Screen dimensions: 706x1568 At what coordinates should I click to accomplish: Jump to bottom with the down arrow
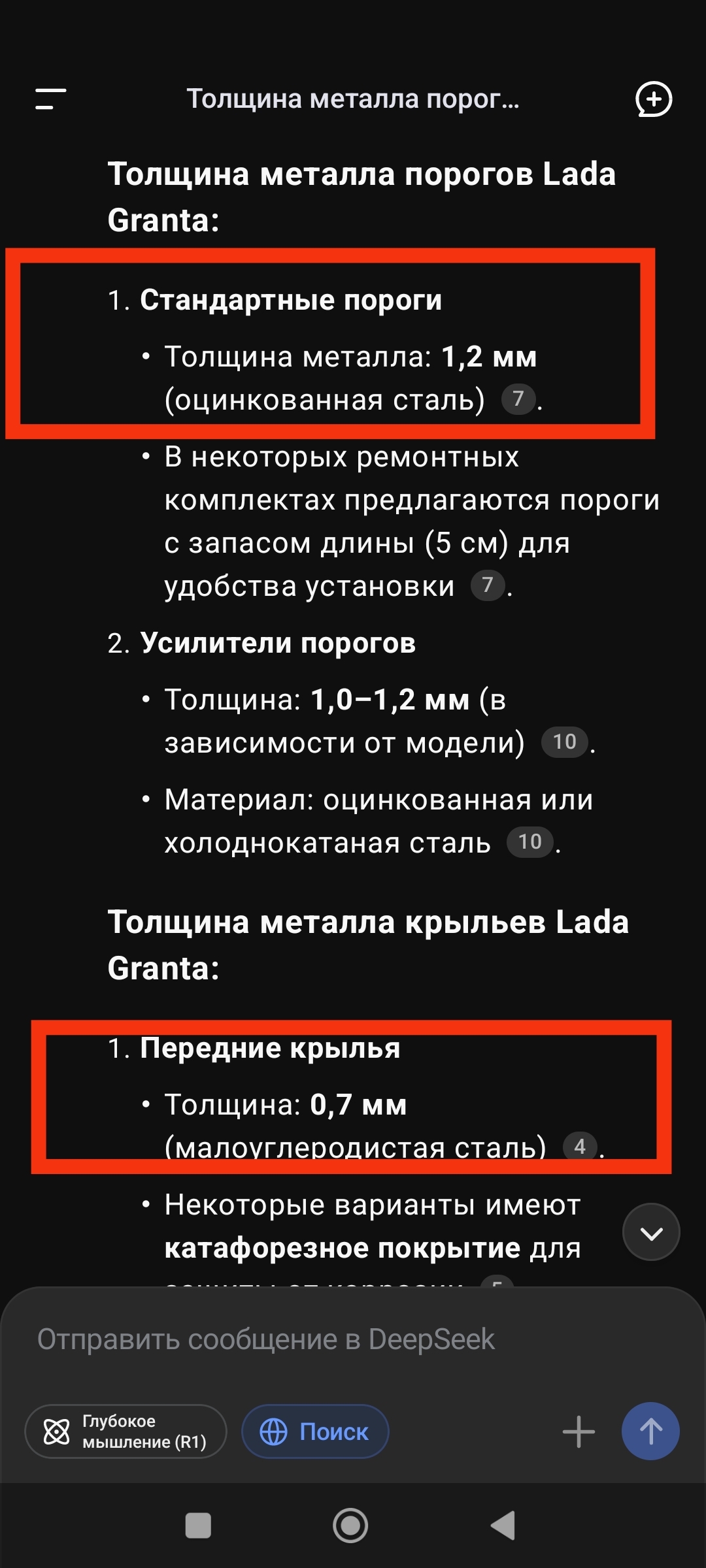click(651, 1232)
